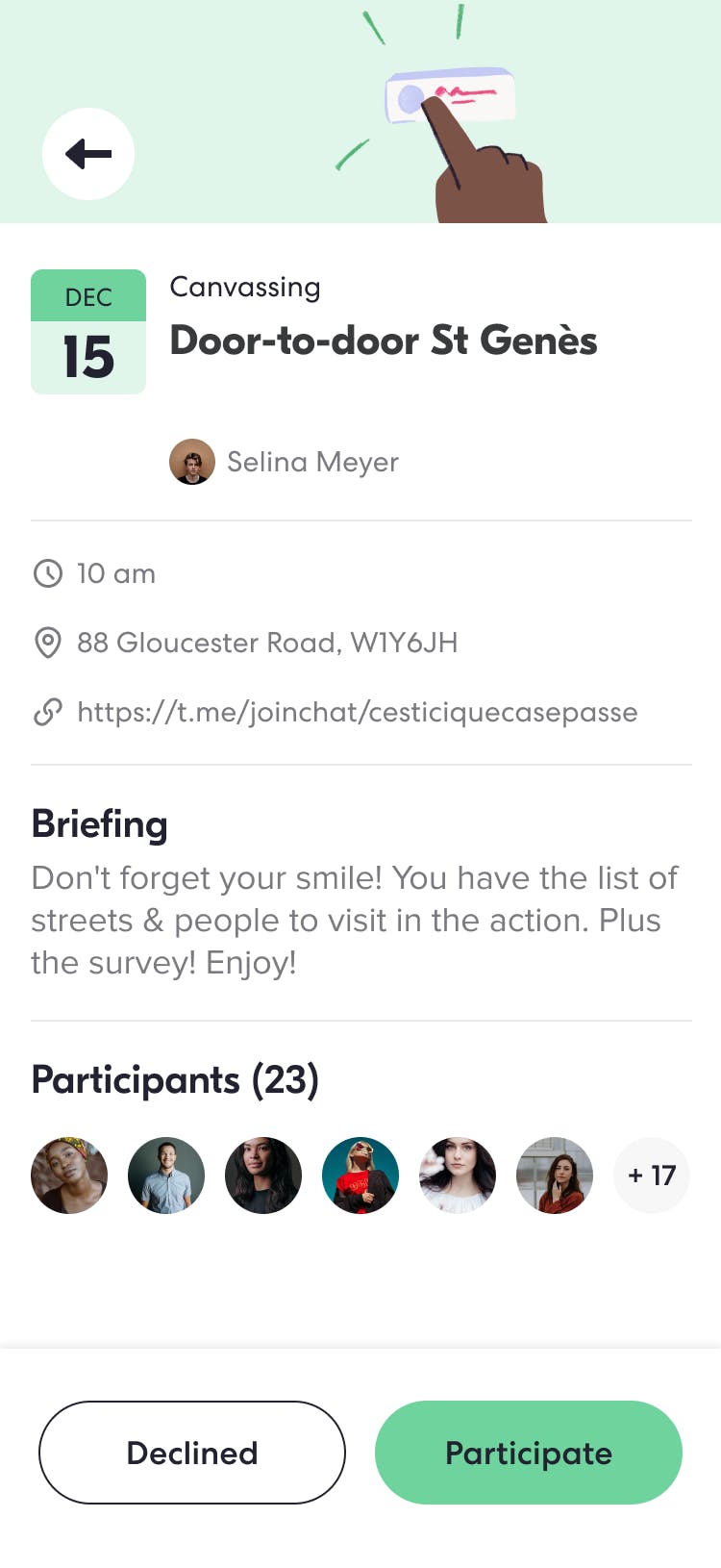Image resolution: width=721 pixels, height=1568 pixels.
Task: Open organizer Selina Meyer's profile
Action: [285, 462]
